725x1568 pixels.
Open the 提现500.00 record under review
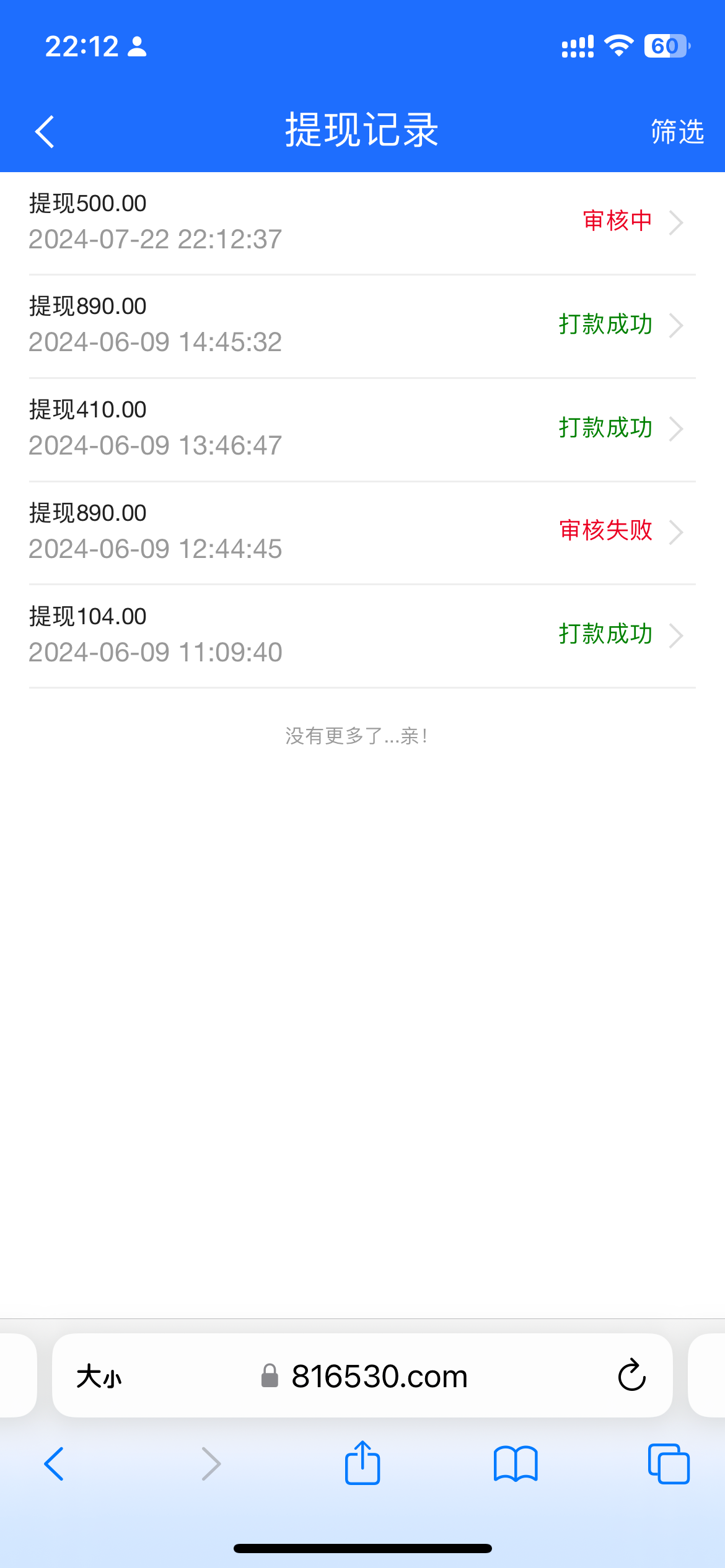(x=362, y=222)
